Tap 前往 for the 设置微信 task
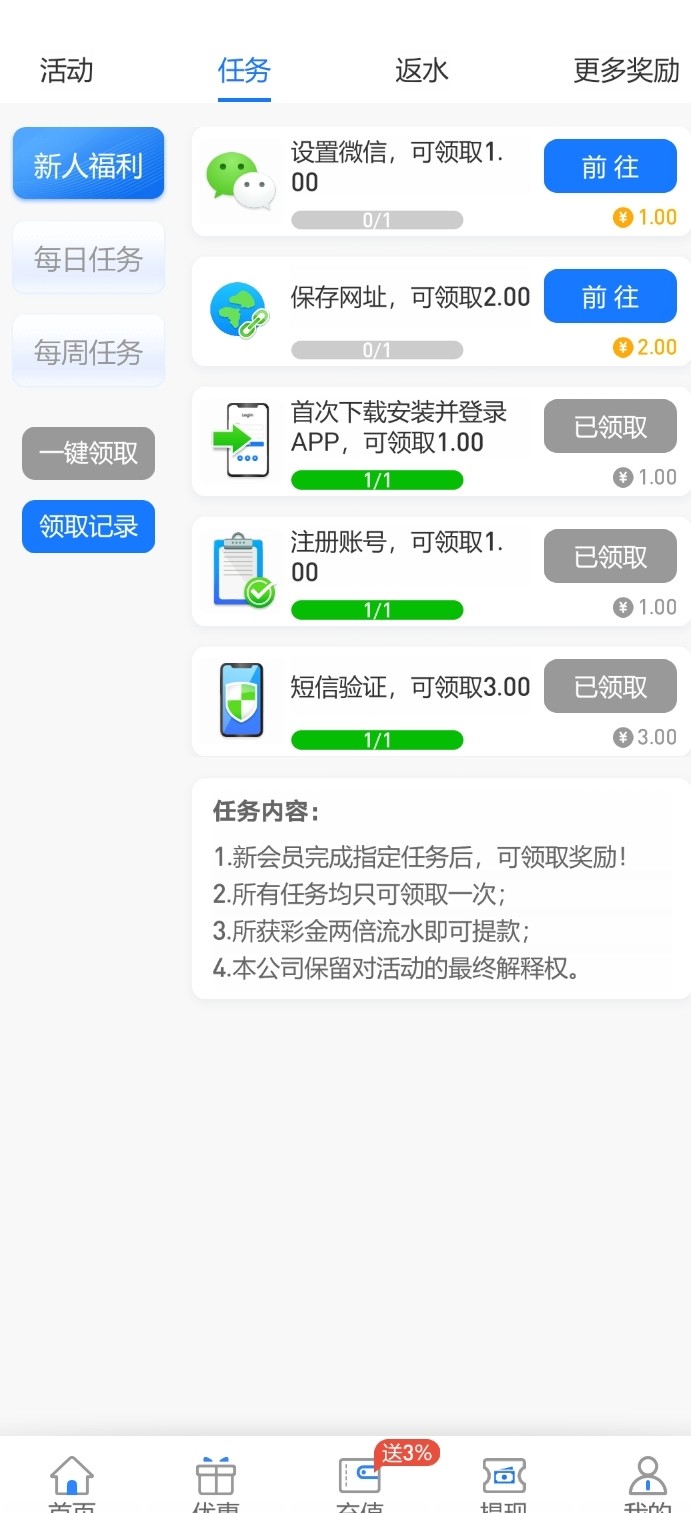This screenshot has height=1513, width=691. point(610,167)
